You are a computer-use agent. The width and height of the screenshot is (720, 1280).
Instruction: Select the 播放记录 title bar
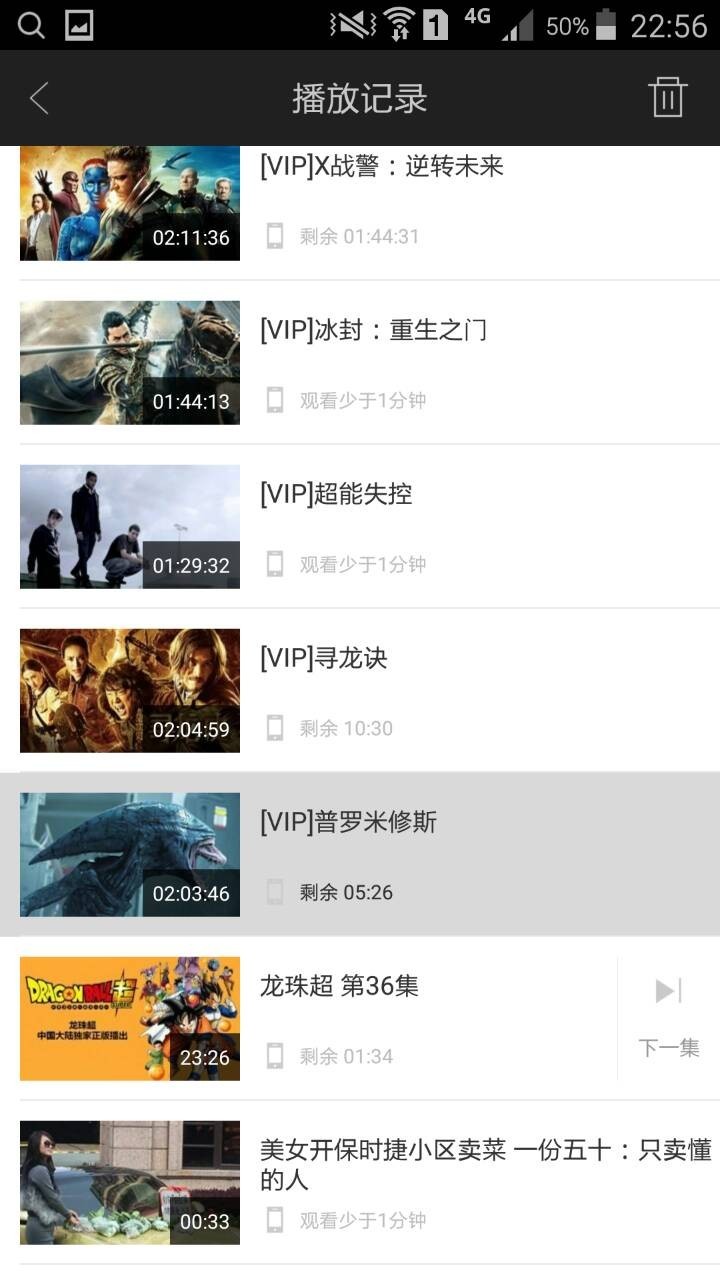click(360, 96)
